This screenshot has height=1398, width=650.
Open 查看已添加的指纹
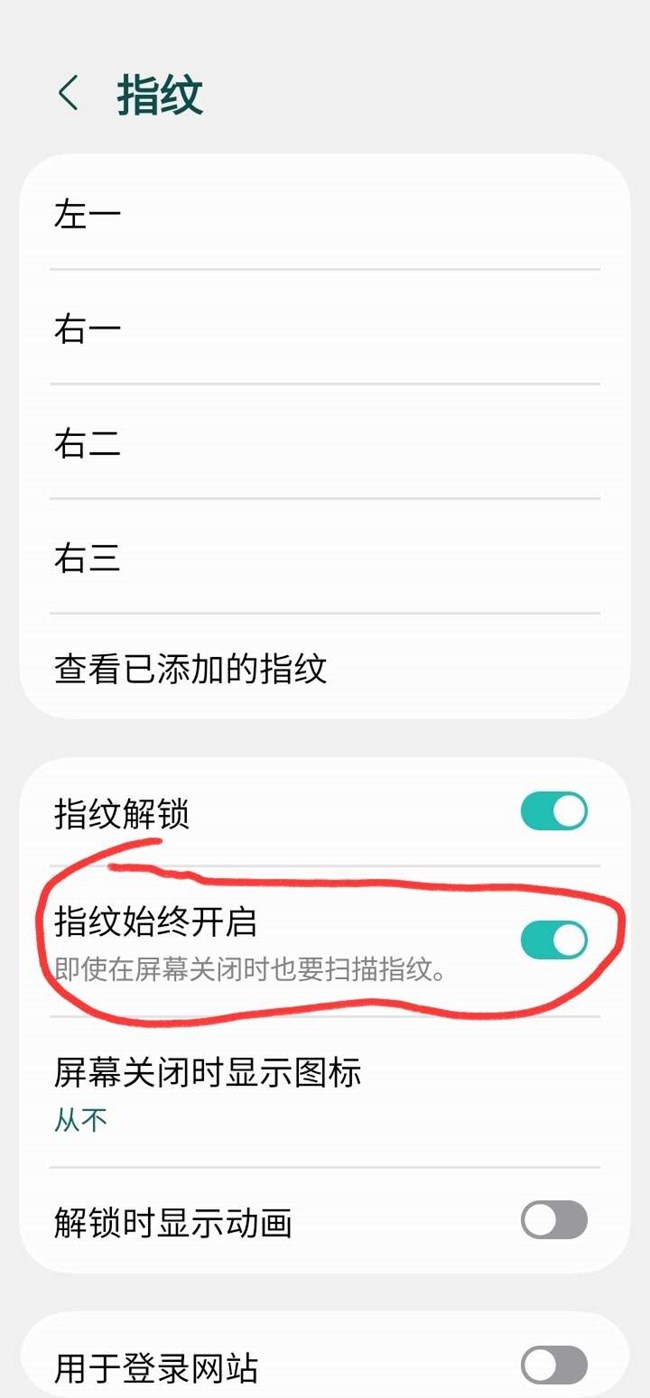pos(325,667)
